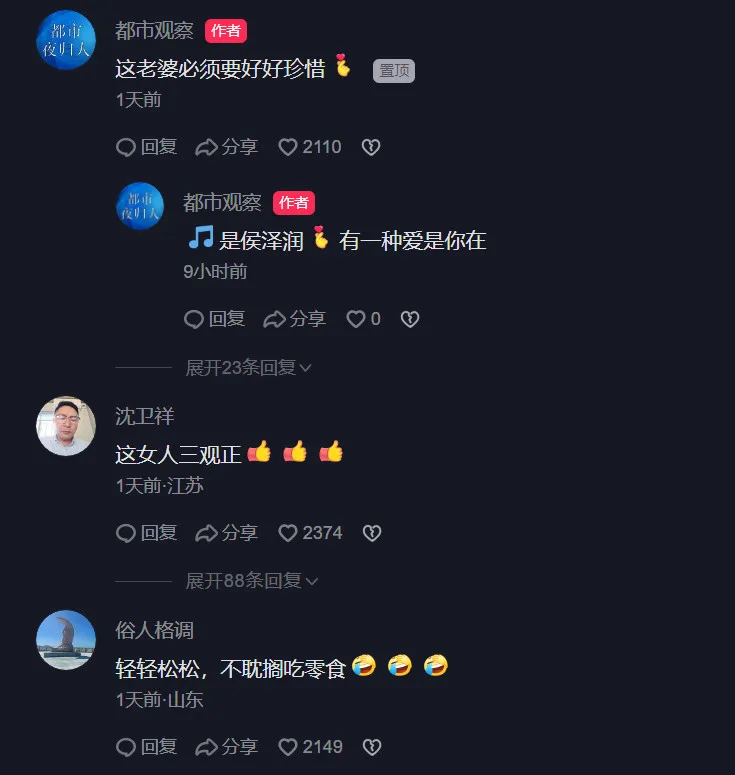Image resolution: width=735 pixels, height=775 pixels.
Task: Dislike the pinned comment by 都市观察
Action: 371,147
